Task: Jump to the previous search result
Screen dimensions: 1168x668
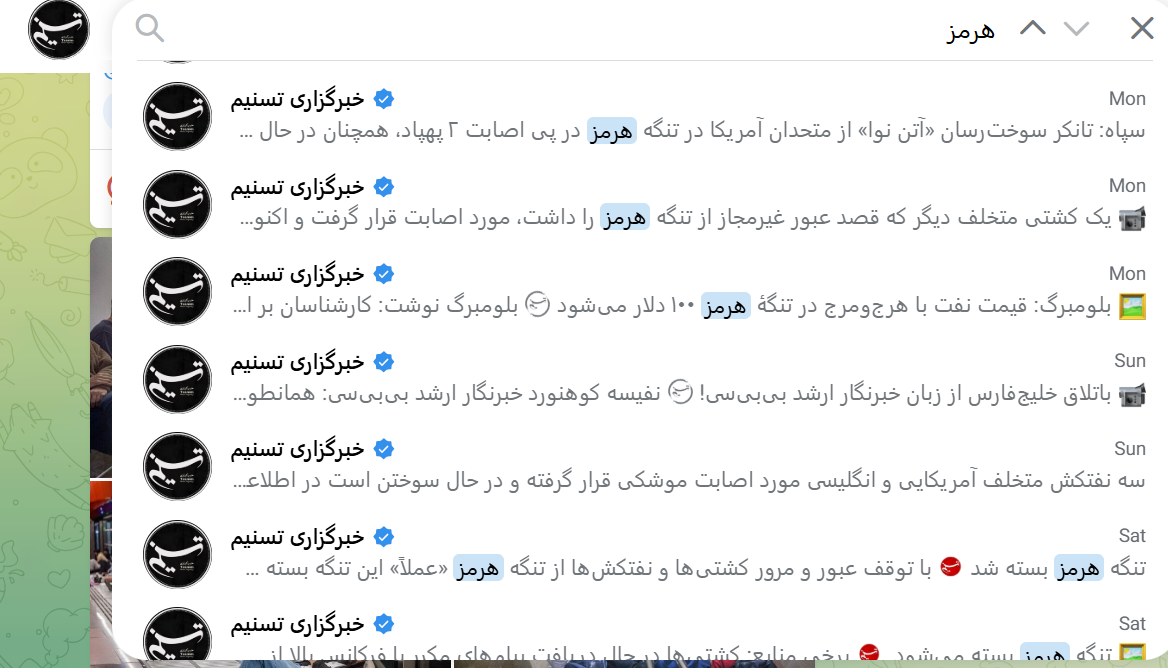Action: coord(1032,29)
